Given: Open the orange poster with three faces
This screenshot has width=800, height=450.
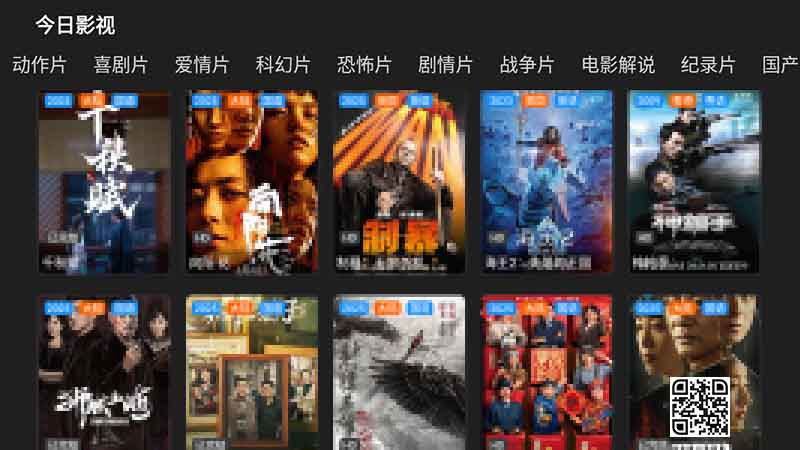Looking at the screenshot, I should (252, 182).
